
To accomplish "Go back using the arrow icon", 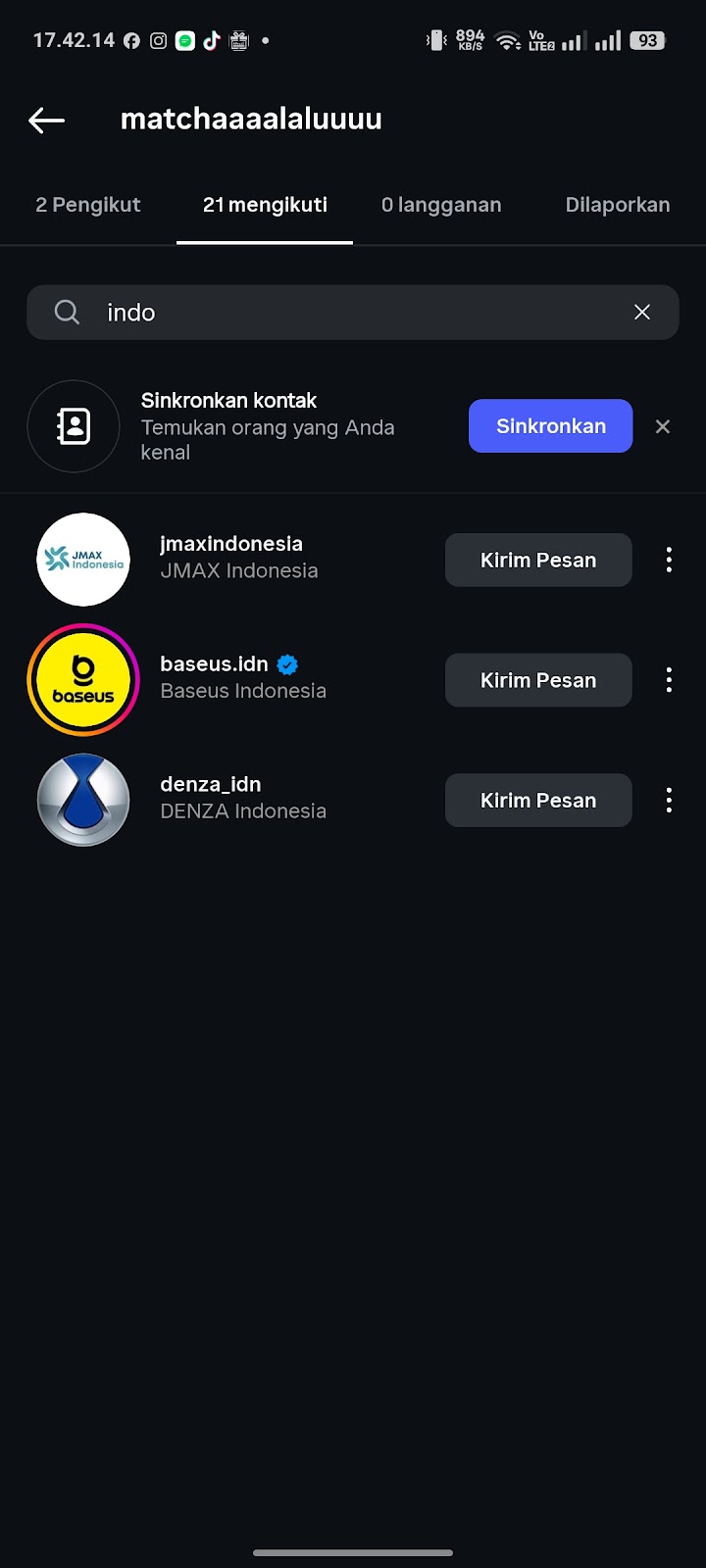I will 46,121.
